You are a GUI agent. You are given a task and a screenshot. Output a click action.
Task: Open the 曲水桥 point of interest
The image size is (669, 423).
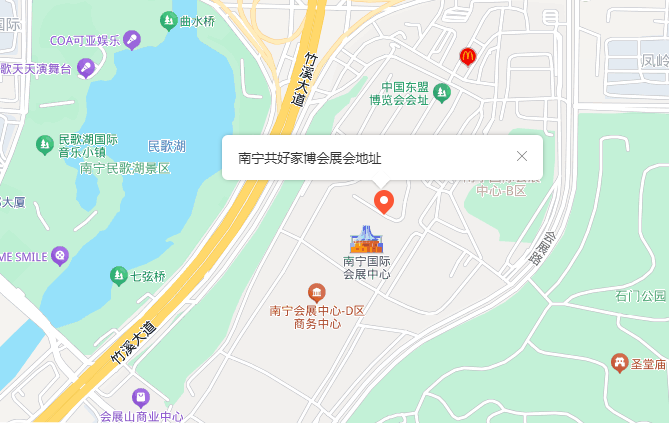tap(170, 19)
